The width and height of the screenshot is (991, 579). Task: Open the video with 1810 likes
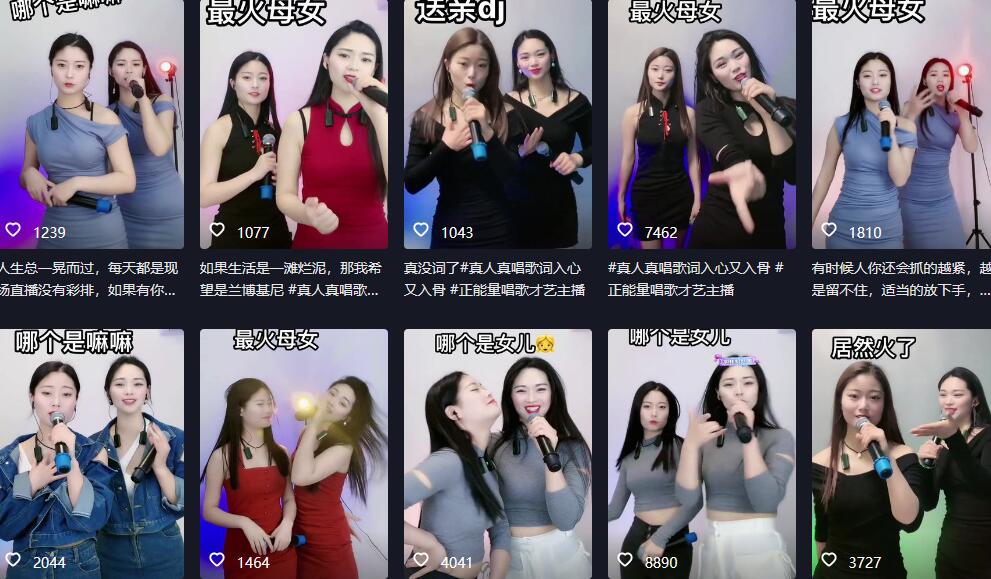coord(900,125)
